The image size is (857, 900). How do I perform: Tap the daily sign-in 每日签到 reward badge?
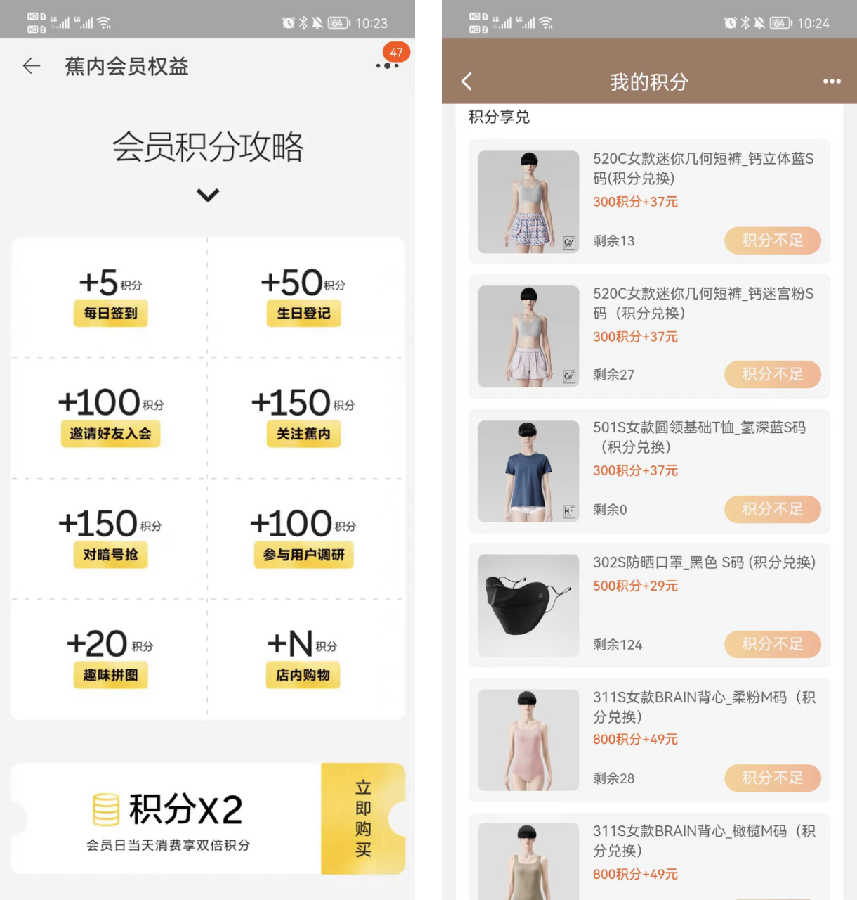click(x=110, y=313)
